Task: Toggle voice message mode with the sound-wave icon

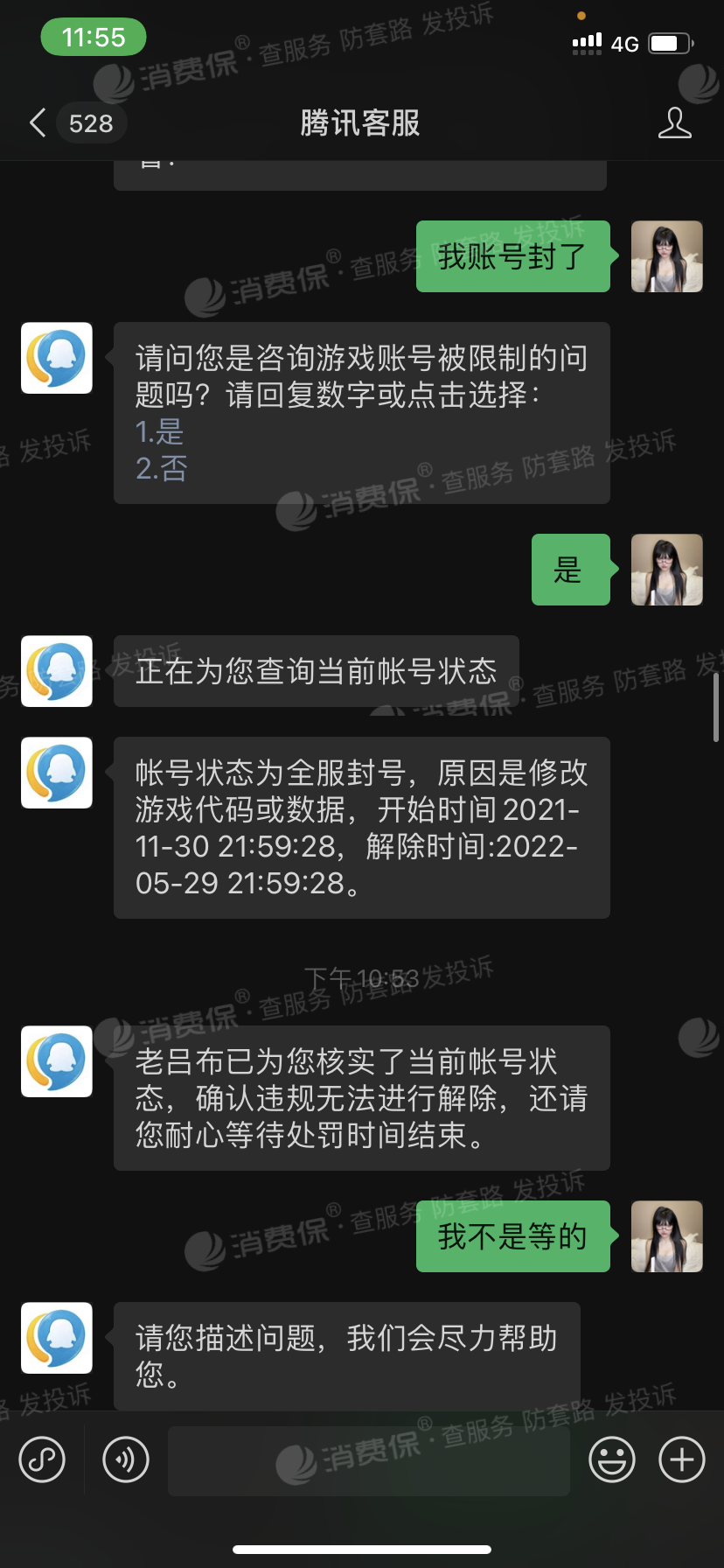Action: 125,1459
